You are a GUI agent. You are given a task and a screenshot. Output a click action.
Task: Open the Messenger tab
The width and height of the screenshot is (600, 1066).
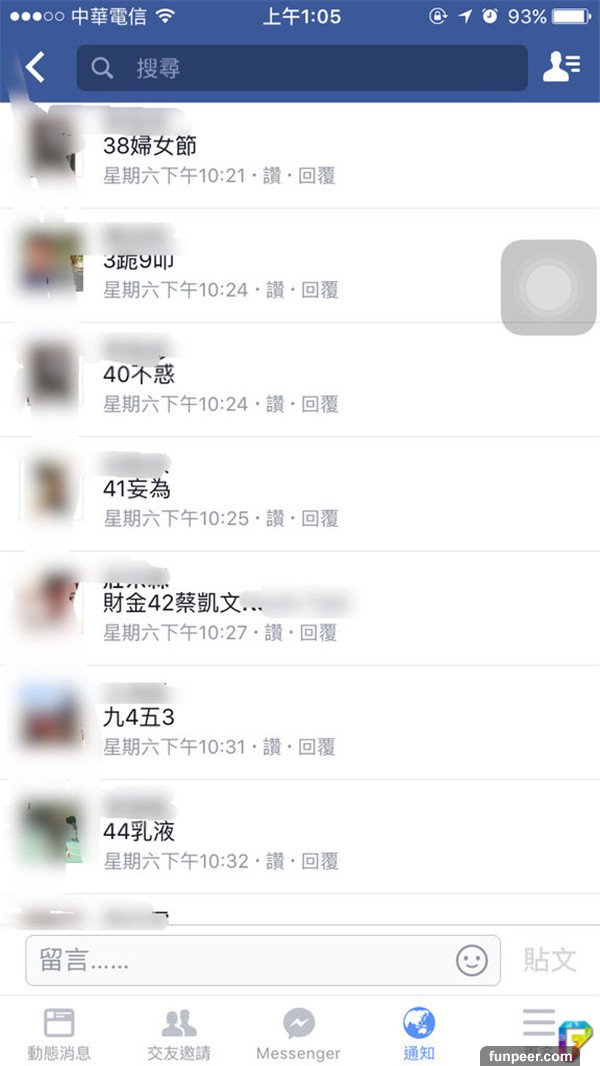click(298, 1033)
